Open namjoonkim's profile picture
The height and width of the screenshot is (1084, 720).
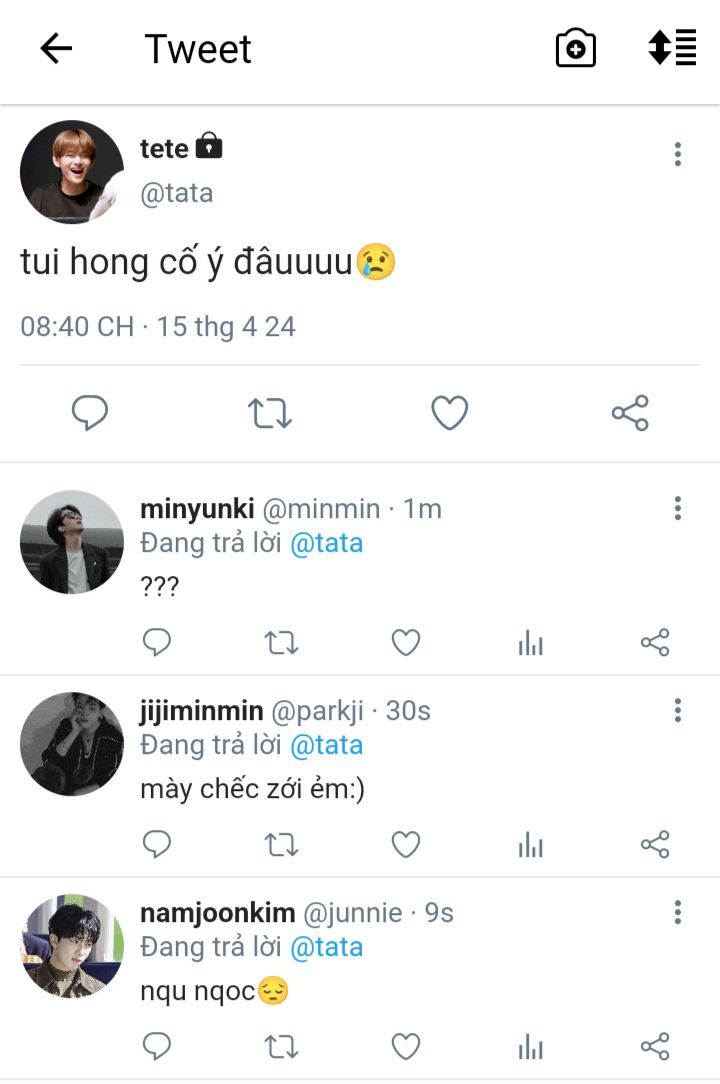(x=72, y=946)
